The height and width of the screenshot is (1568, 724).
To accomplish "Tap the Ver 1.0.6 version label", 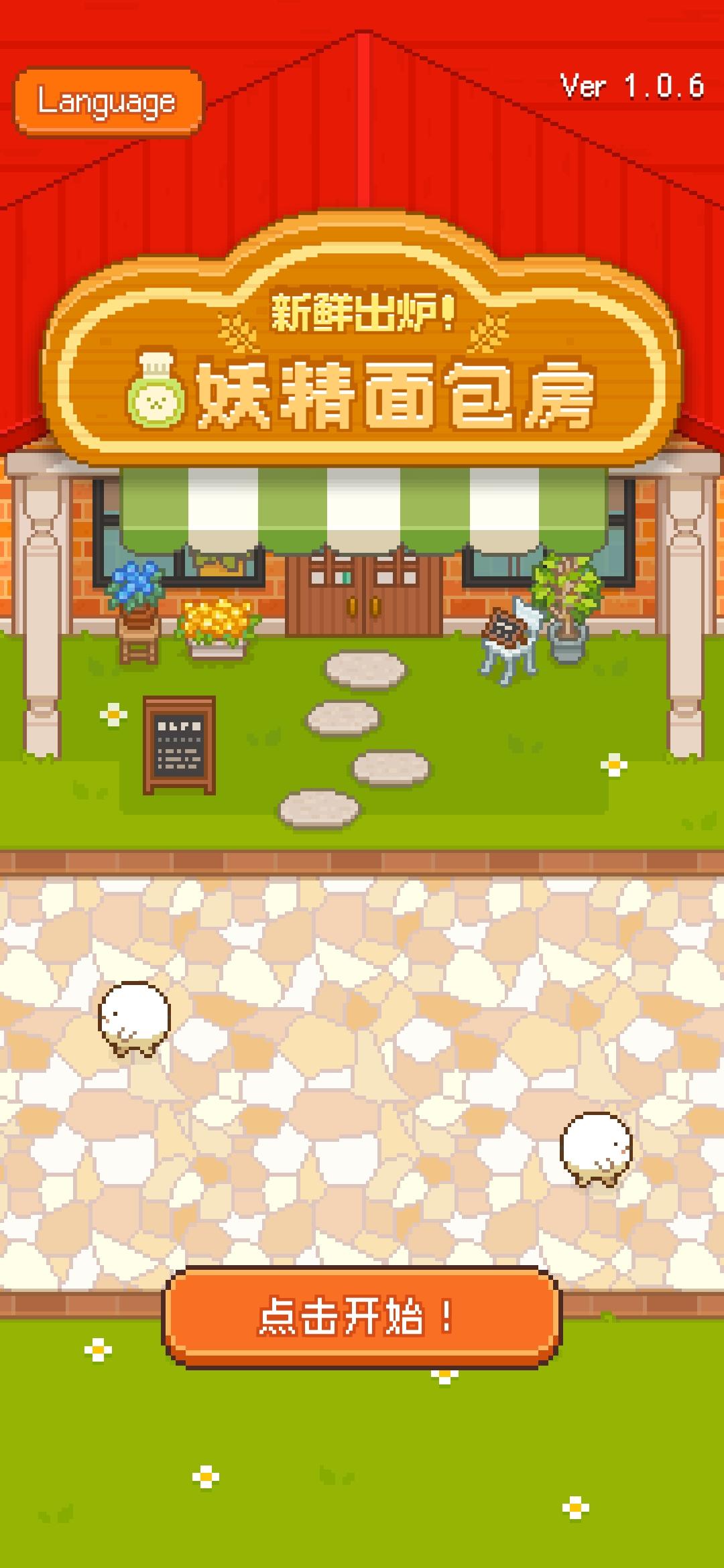I will point(631,86).
